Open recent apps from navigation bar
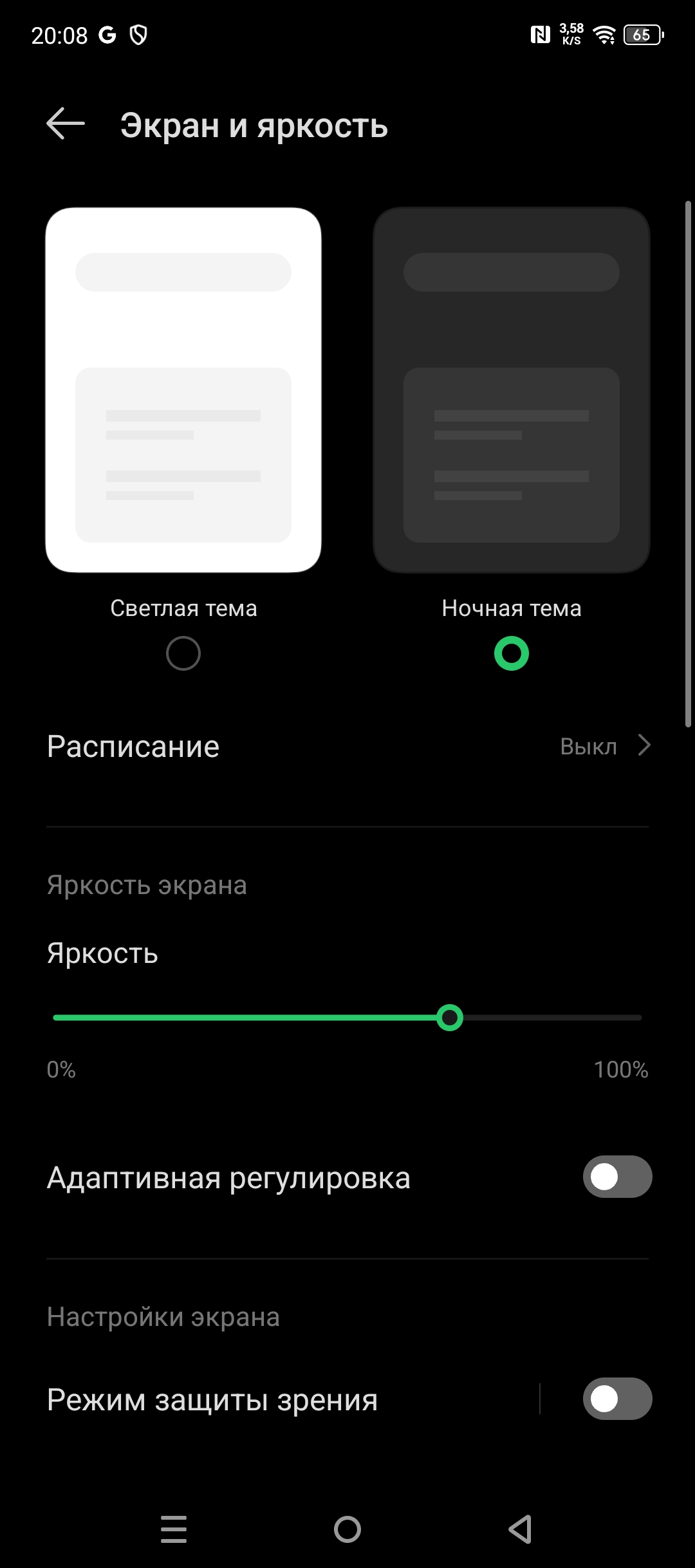The height and width of the screenshot is (1568, 695). point(174,1529)
